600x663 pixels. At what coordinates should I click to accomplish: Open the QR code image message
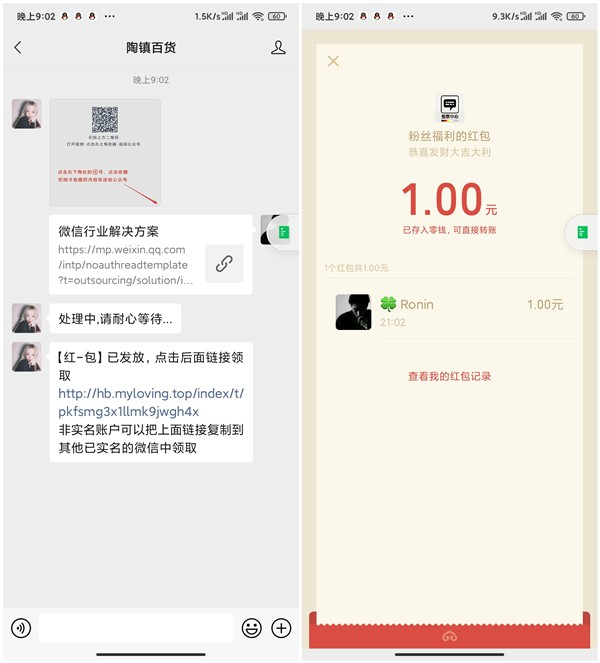coord(105,152)
